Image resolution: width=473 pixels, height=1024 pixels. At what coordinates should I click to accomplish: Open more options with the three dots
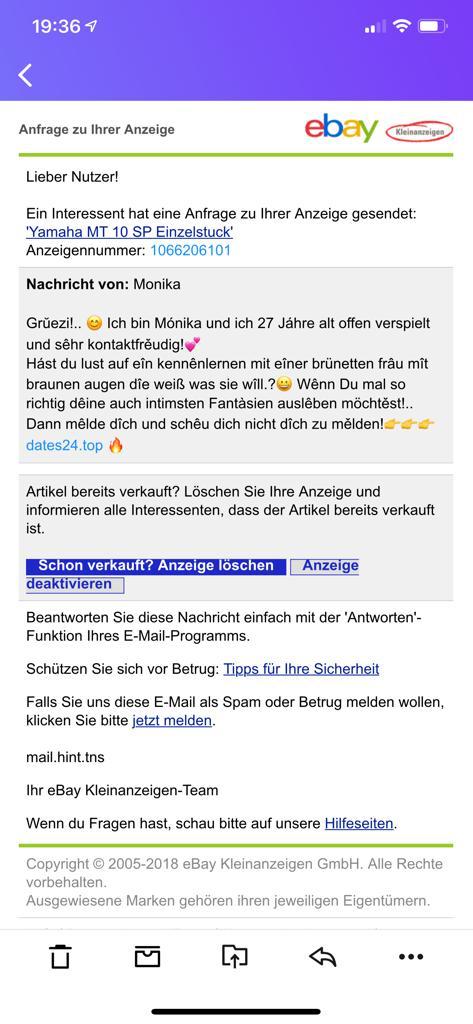tap(410, 957)
